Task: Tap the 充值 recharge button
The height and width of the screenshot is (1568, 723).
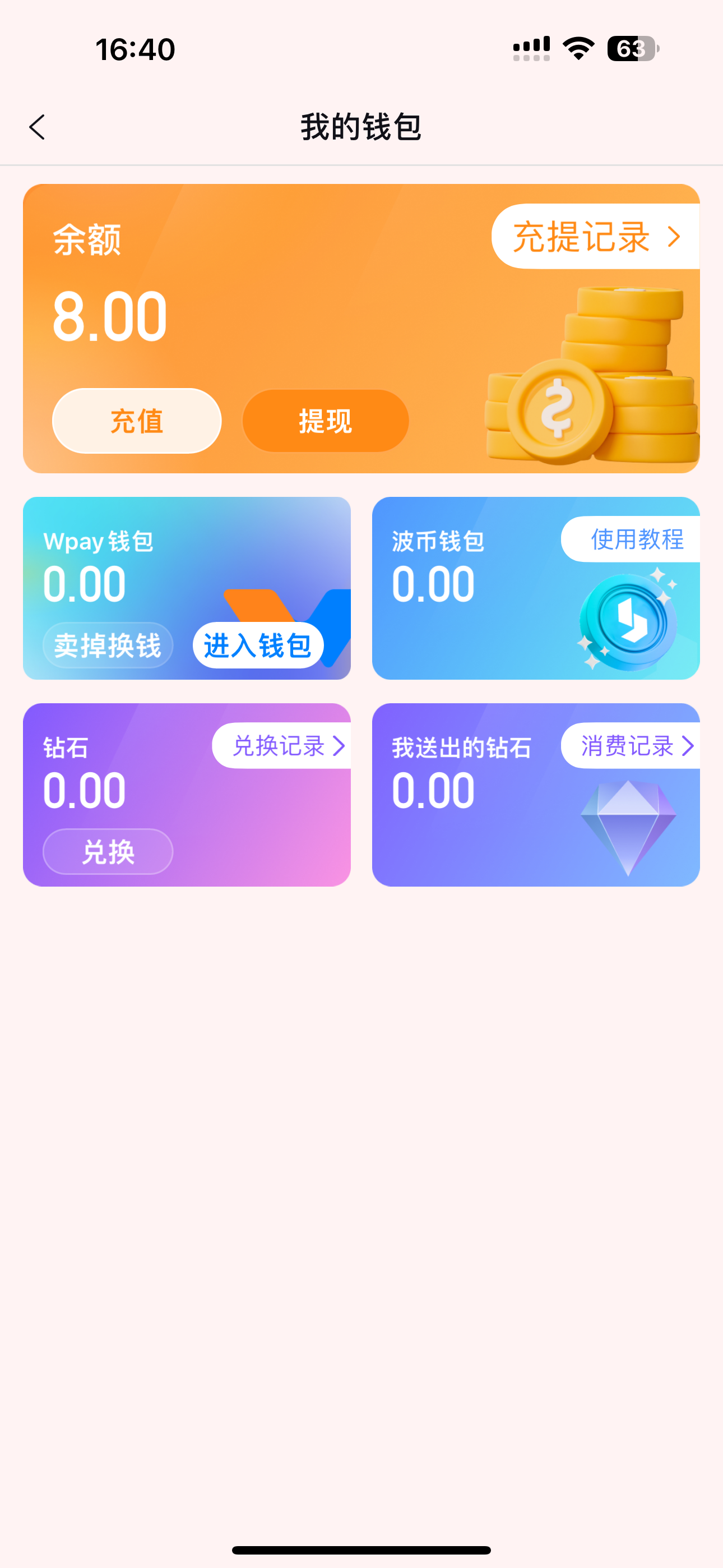Action: 137,421
